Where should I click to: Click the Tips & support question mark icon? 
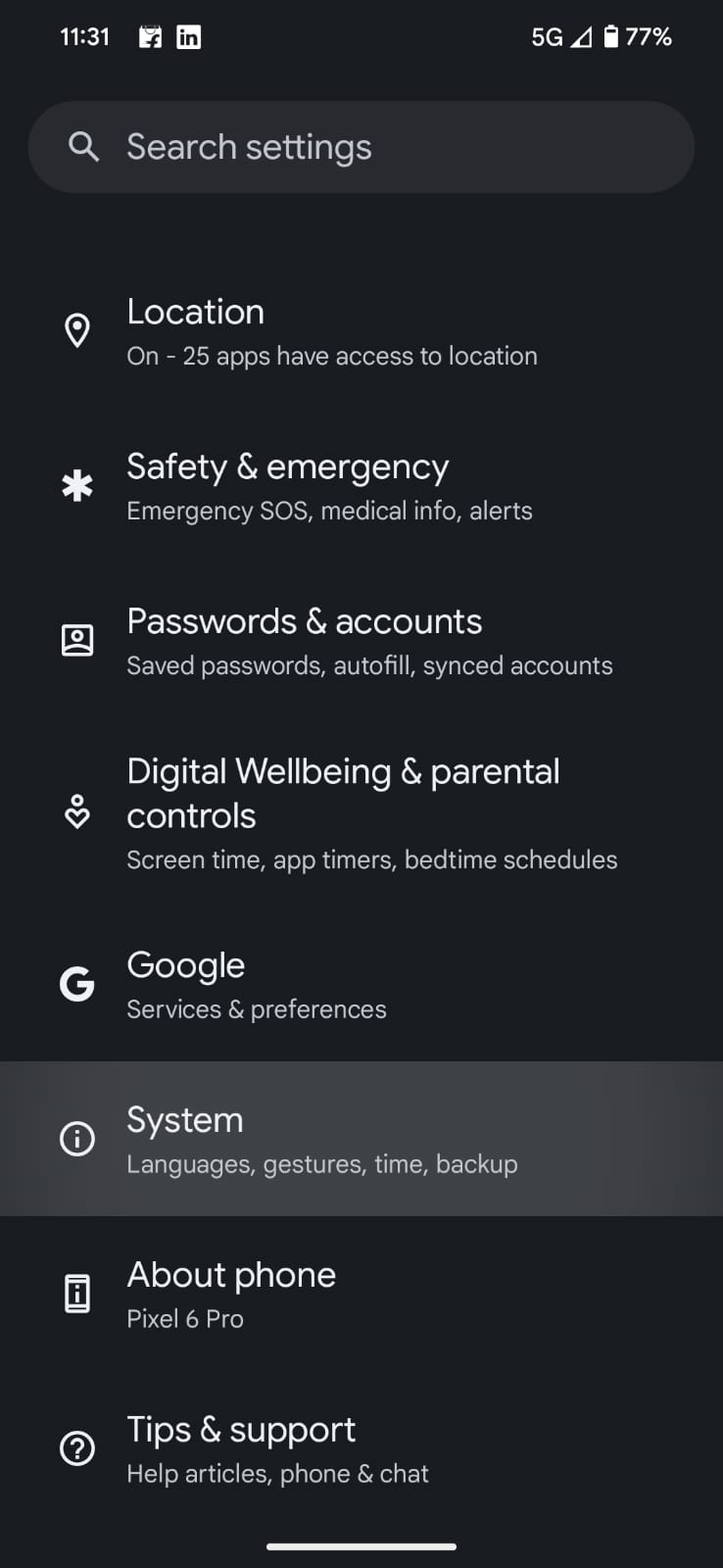[77, 1448]
